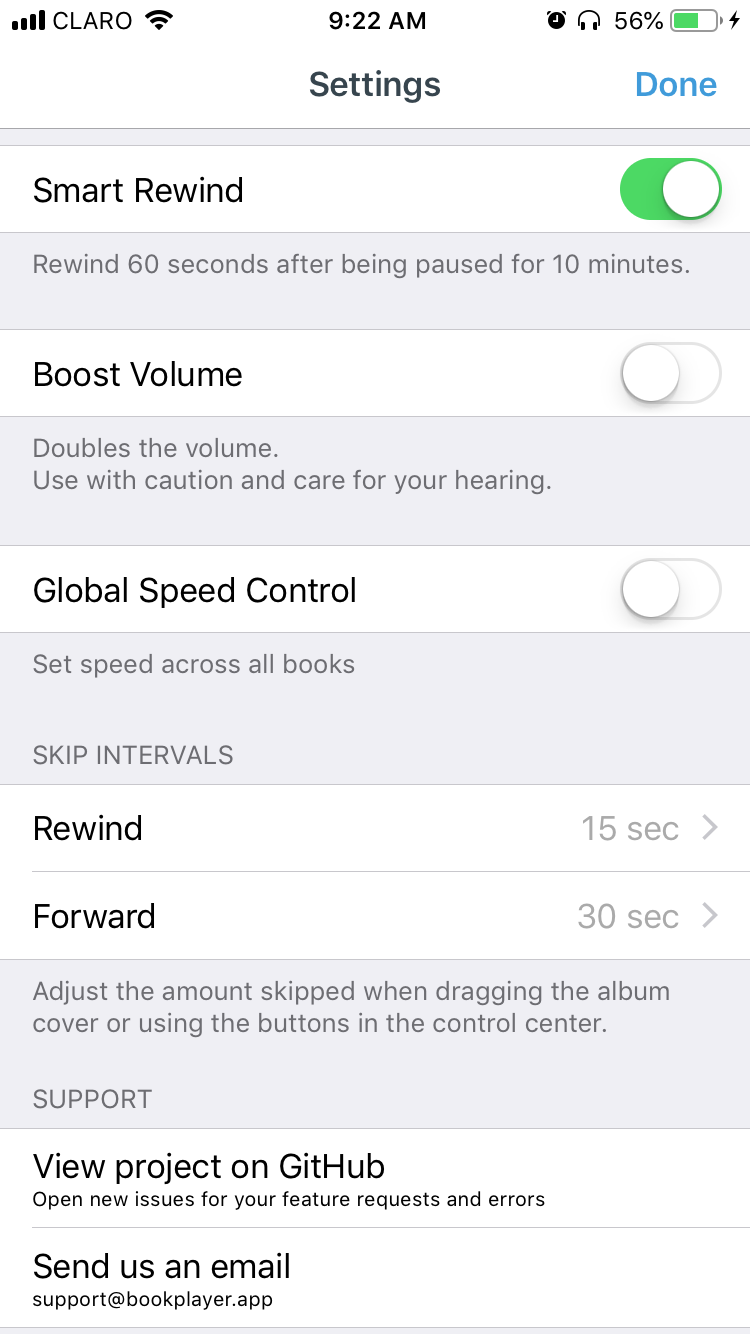Viewport: 750px width, 1334px height.
Task: Open View project on GitHub
Action: click(375, 1178)
